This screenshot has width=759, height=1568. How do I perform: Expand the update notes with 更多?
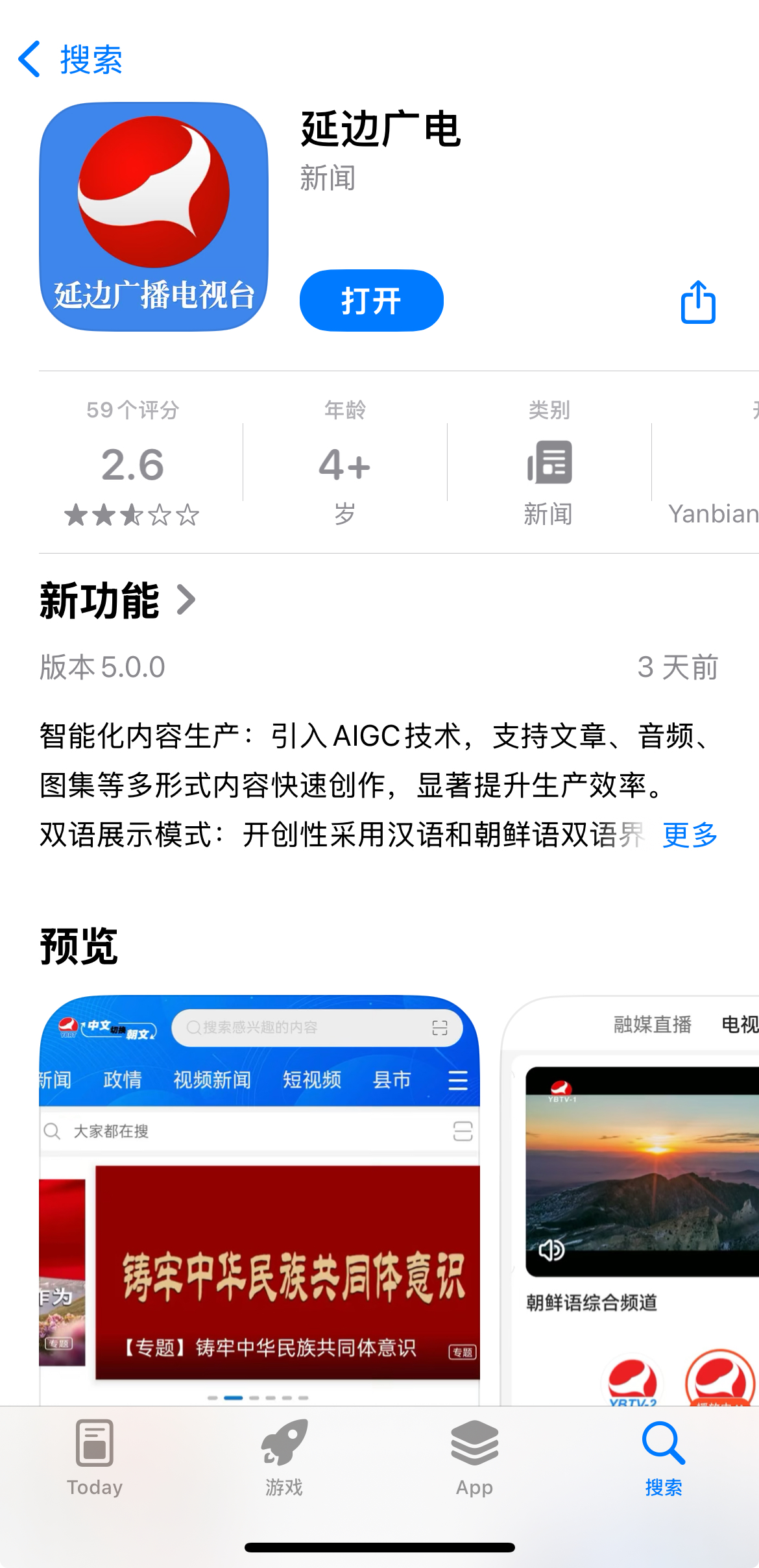690,835
